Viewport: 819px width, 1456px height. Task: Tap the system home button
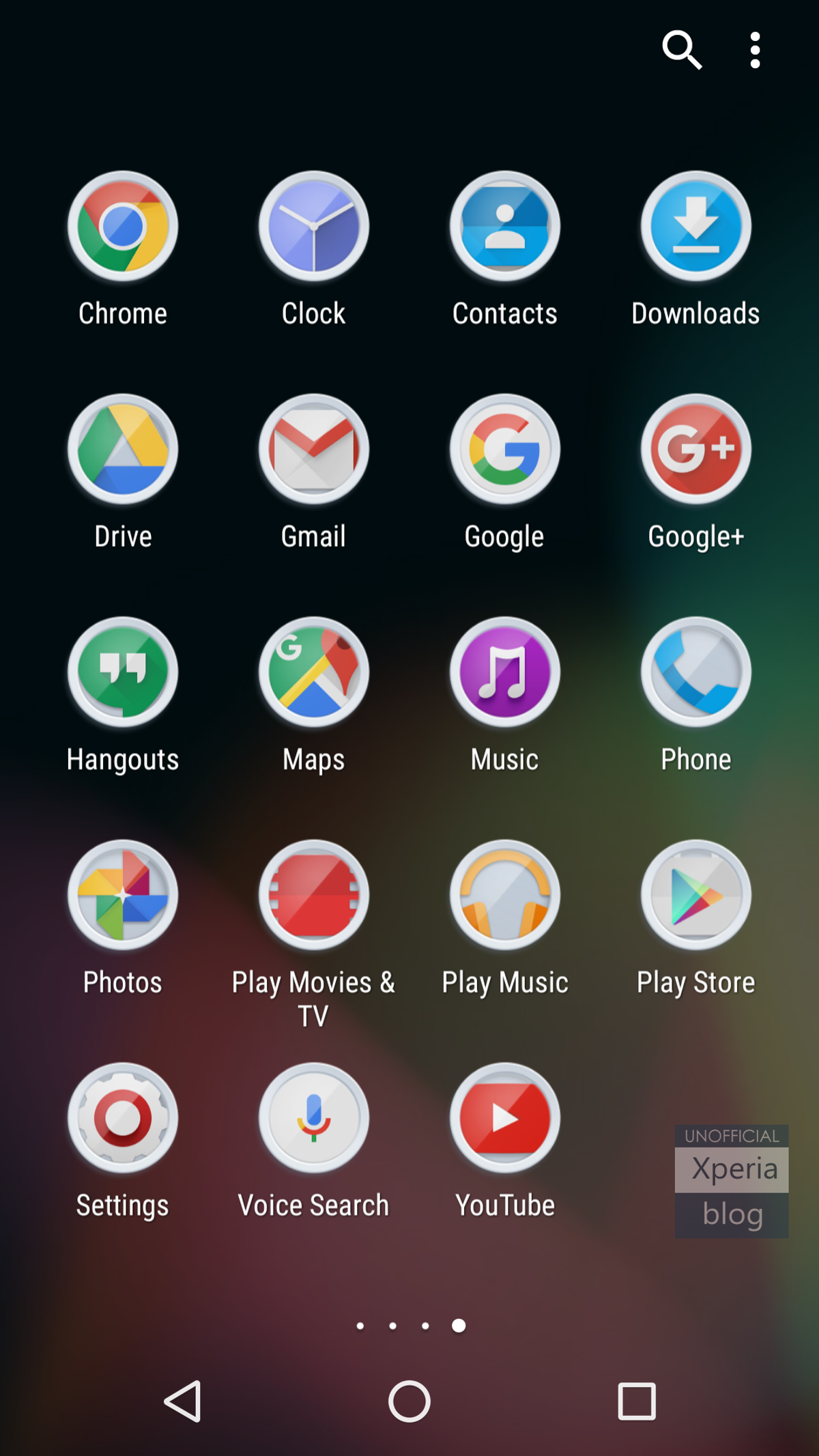click(x=409, y=1401)
